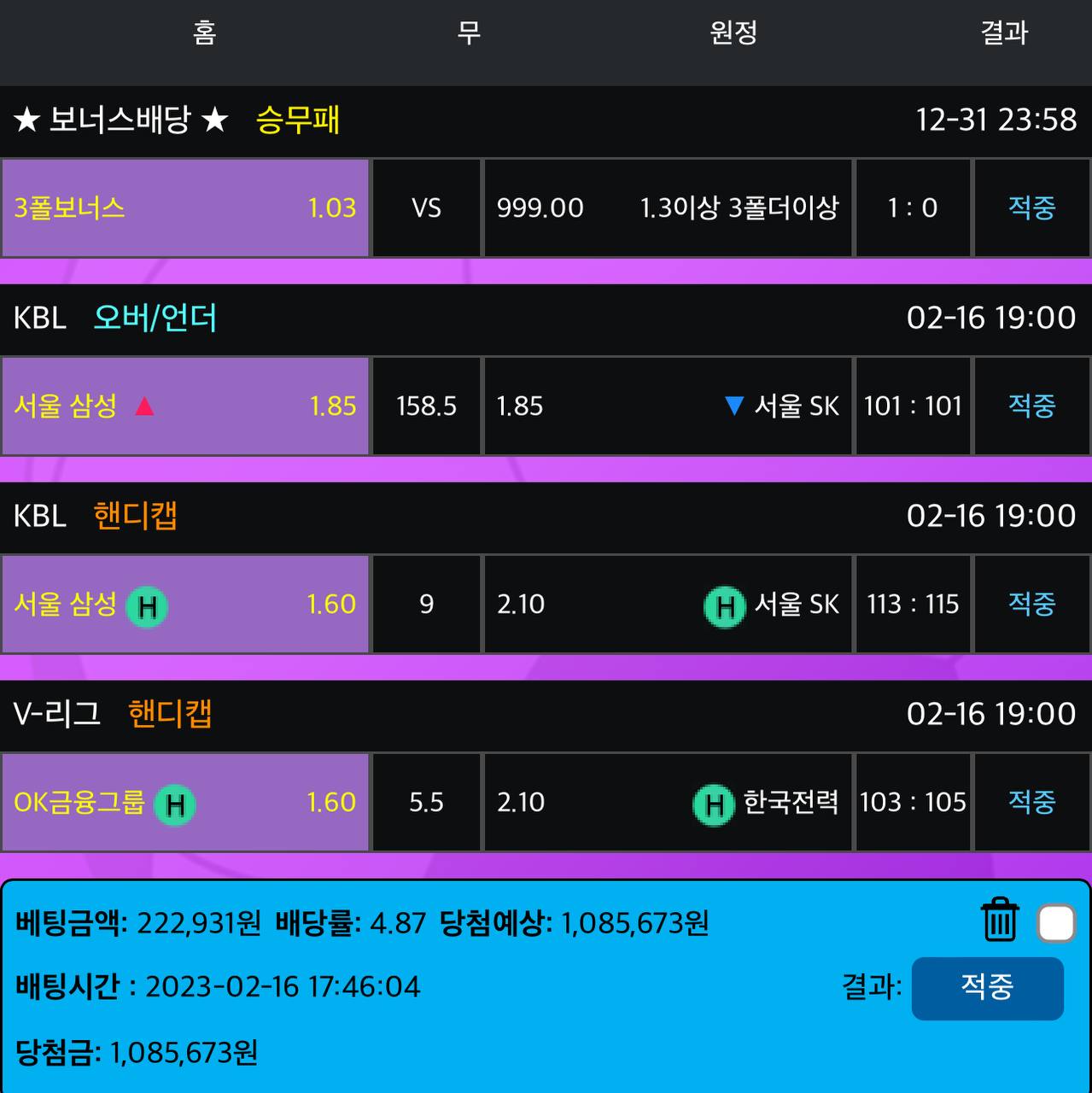The width and height of the screenshot is (1092, 1093).
Task: Delete this bet slip with trash icon
Action: click(x=999, y=921)
